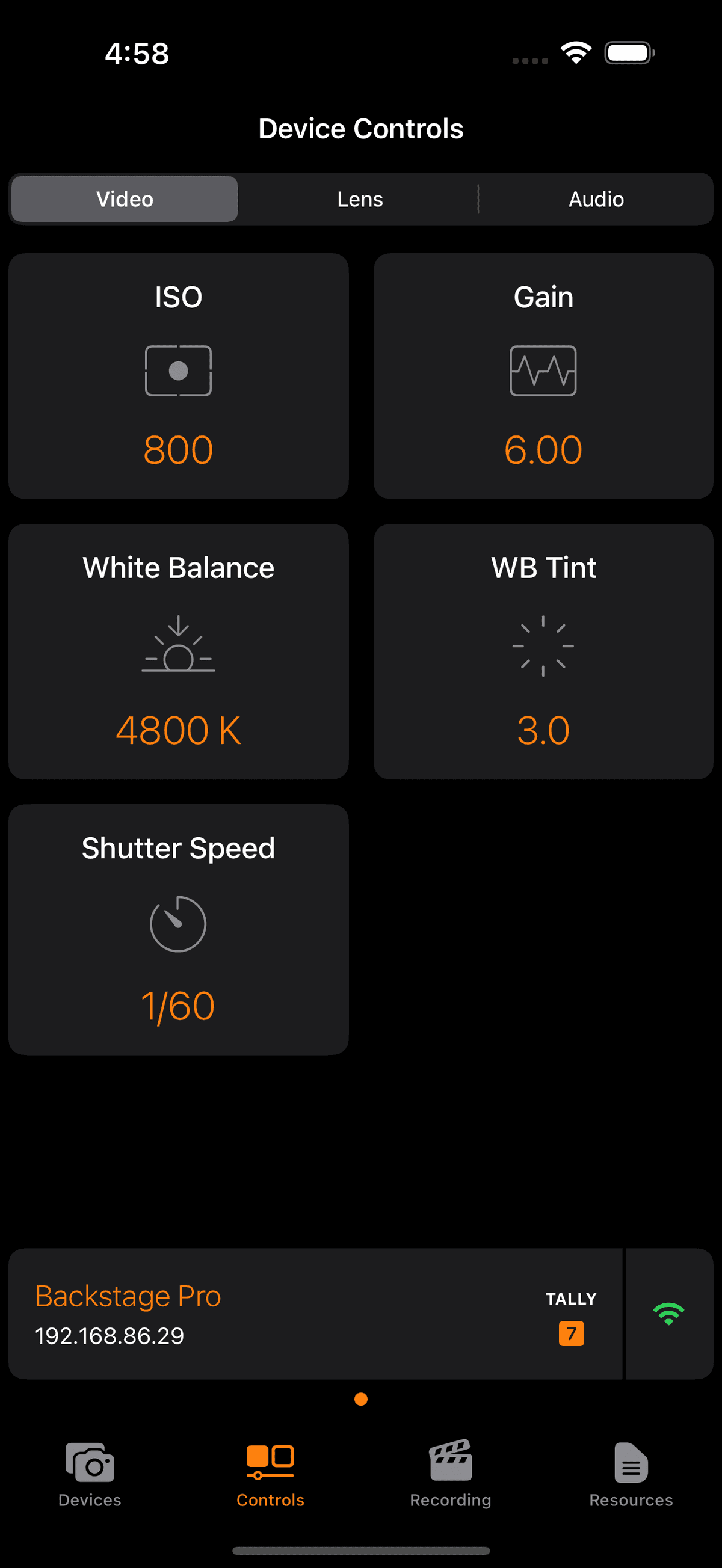Open the Gain control card
The width and height of the screenshot is (722, 1568).
pos(543,376)
